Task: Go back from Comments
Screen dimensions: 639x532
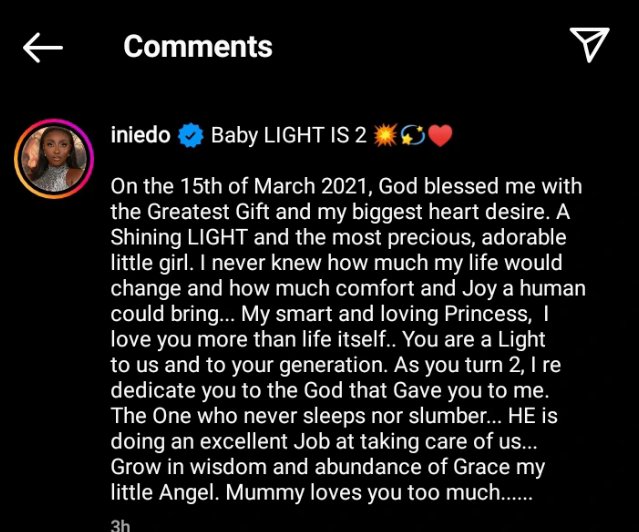Action: [42, 46]
